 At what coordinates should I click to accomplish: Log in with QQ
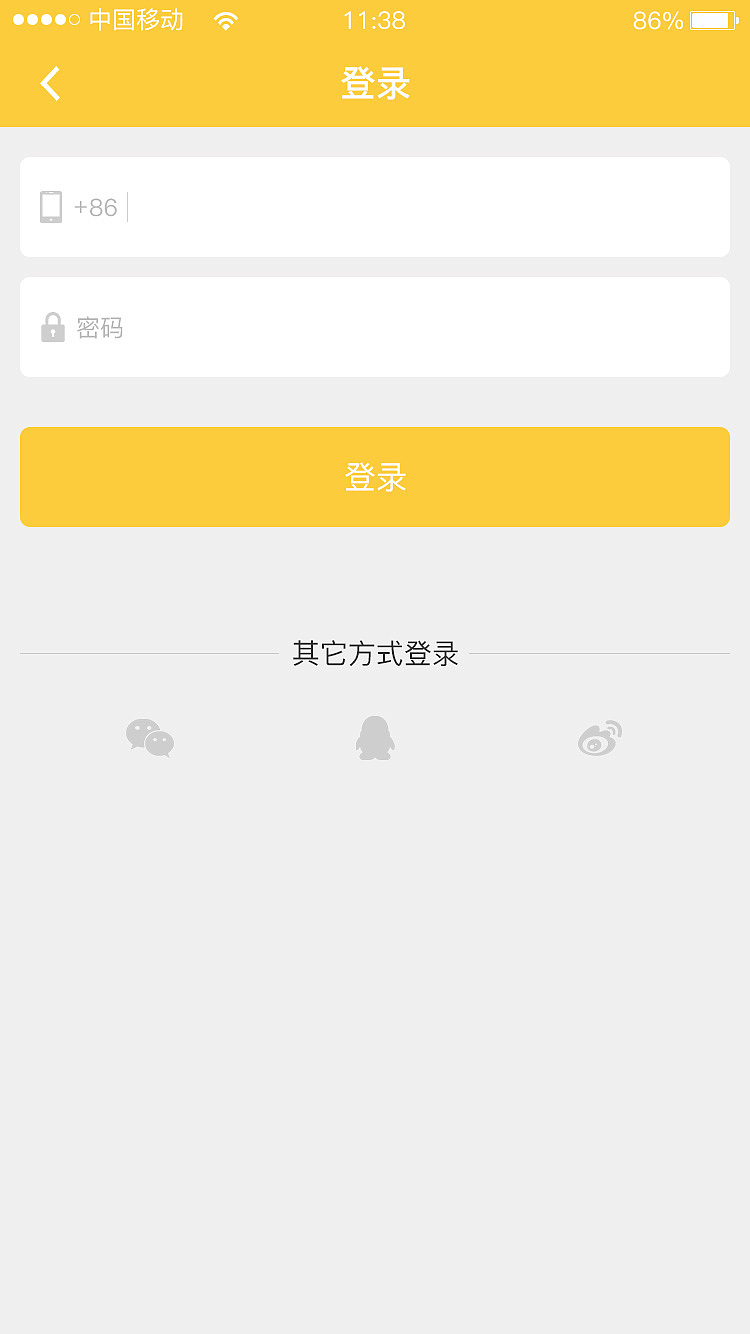tap(375, 737)
